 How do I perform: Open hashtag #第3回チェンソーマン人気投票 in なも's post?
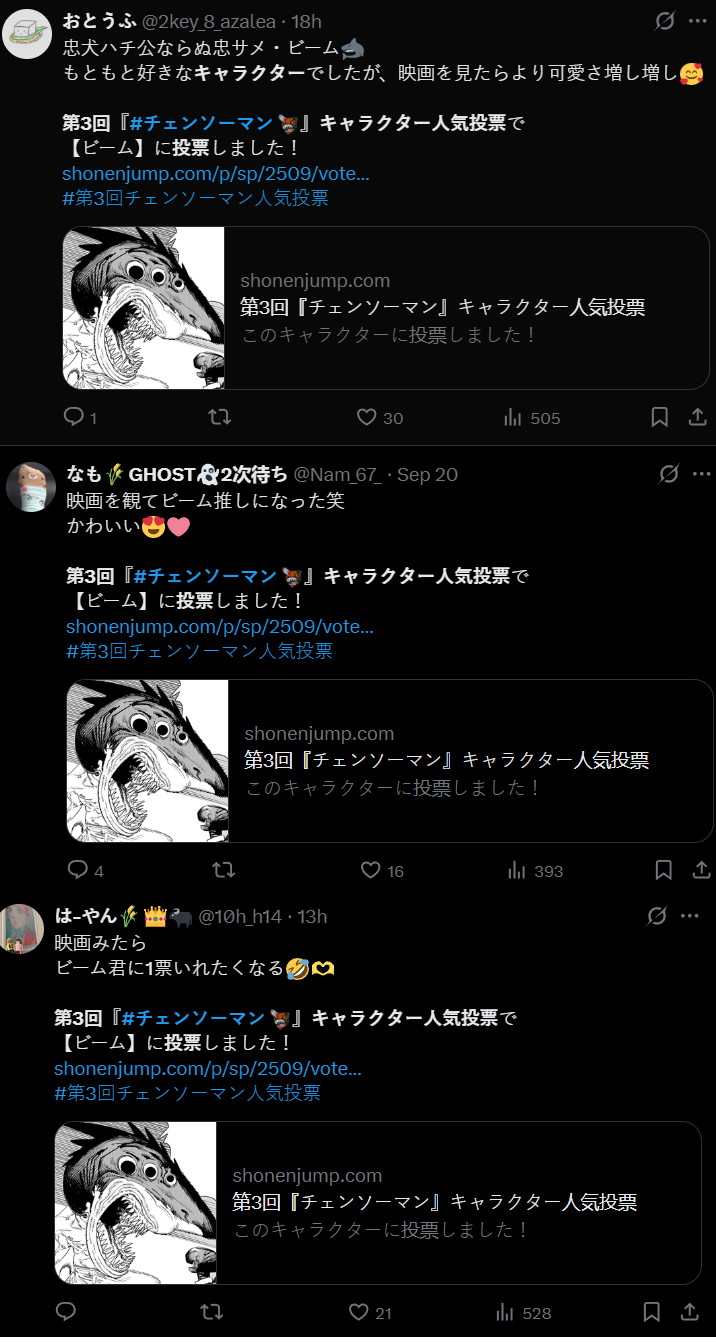[200, 651]
